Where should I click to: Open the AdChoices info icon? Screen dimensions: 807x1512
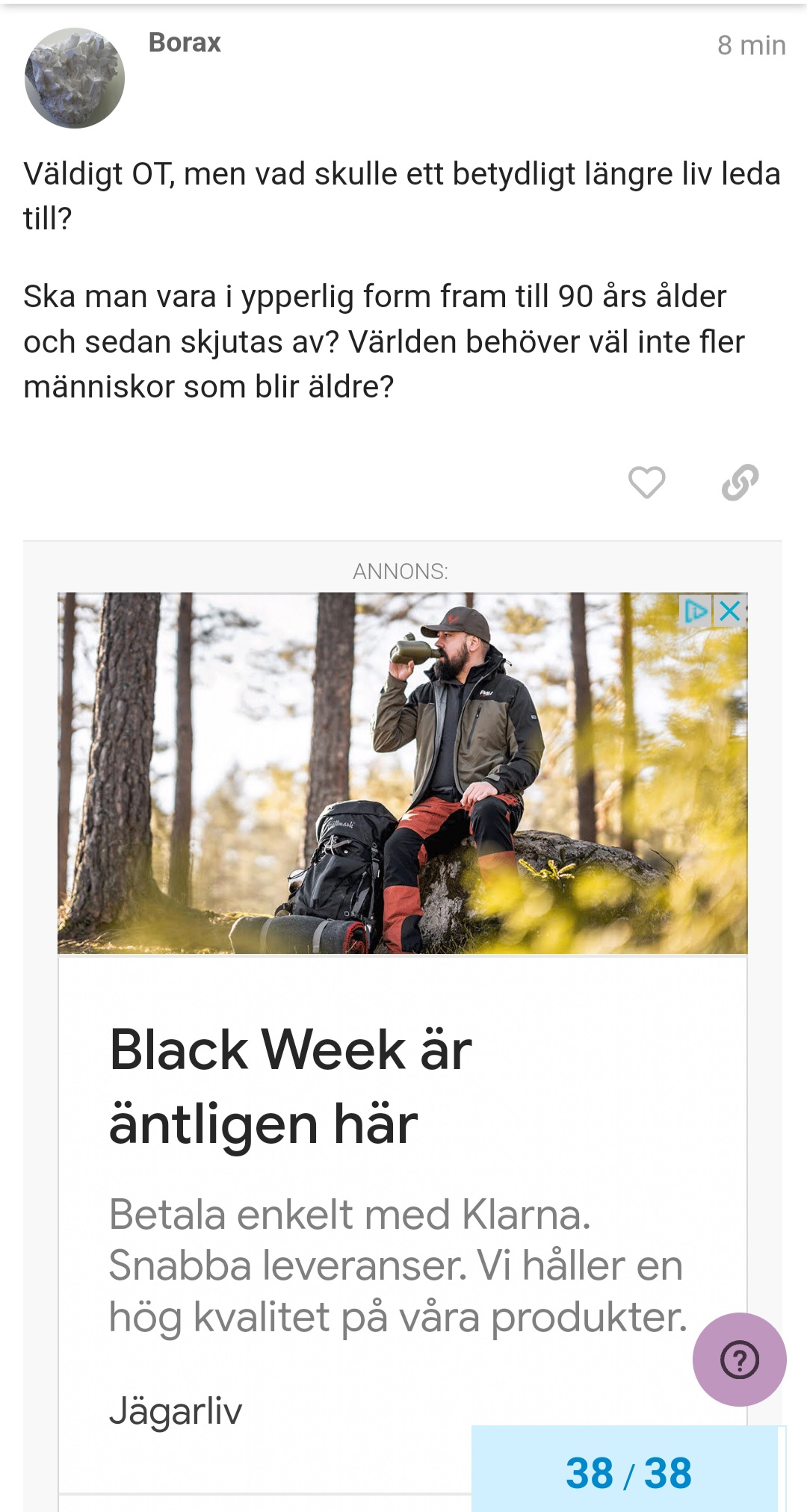(696, 611)
